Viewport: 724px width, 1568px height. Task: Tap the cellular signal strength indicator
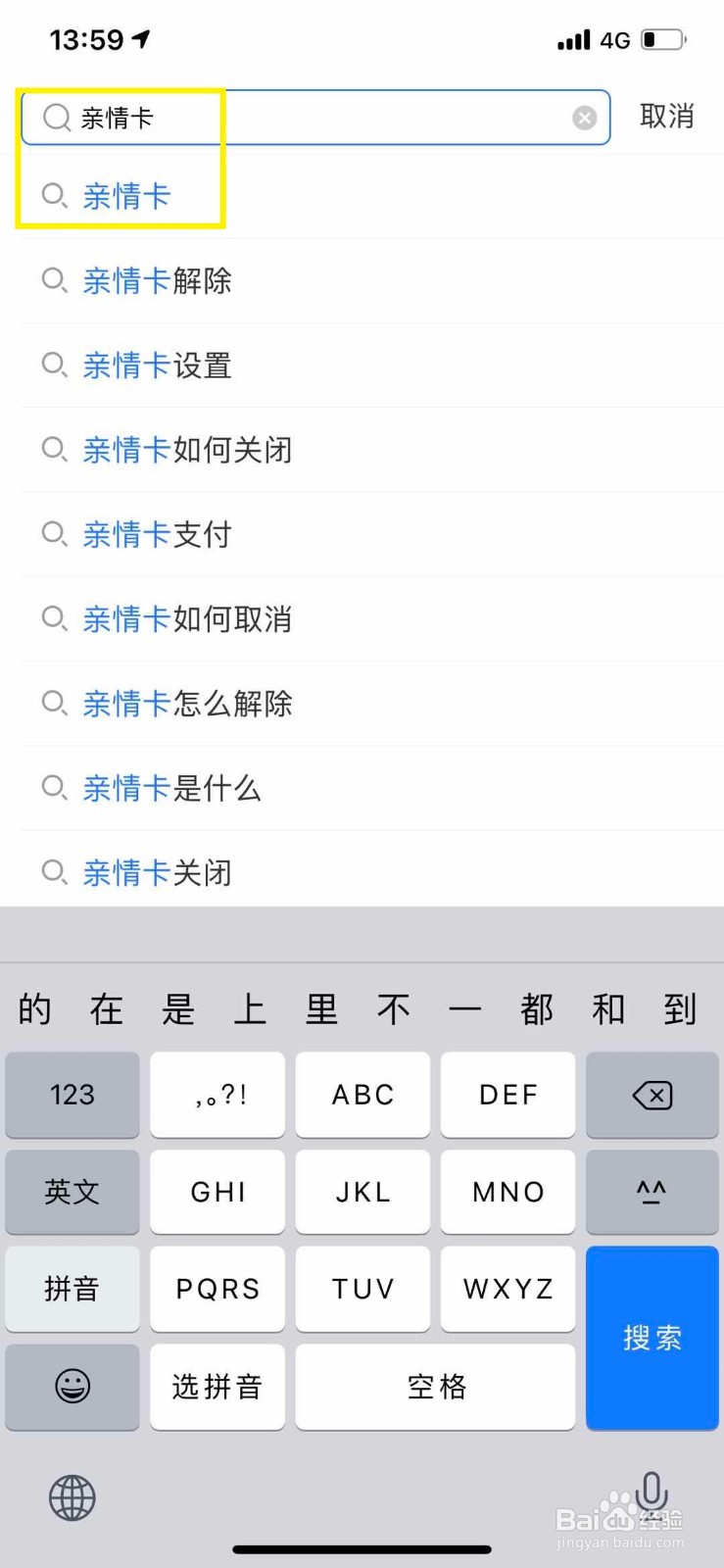572,39
